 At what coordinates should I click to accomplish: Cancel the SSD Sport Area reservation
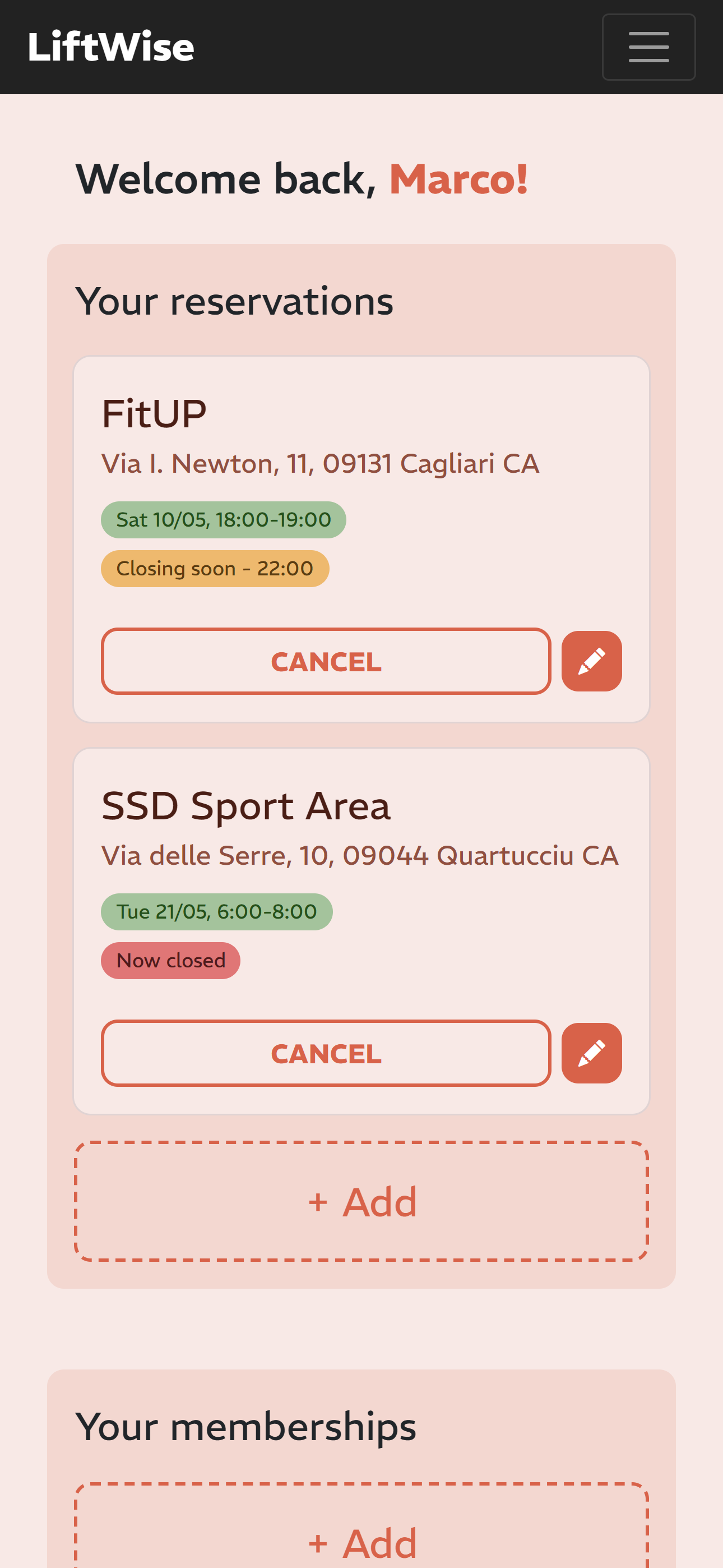[326, 1053]
